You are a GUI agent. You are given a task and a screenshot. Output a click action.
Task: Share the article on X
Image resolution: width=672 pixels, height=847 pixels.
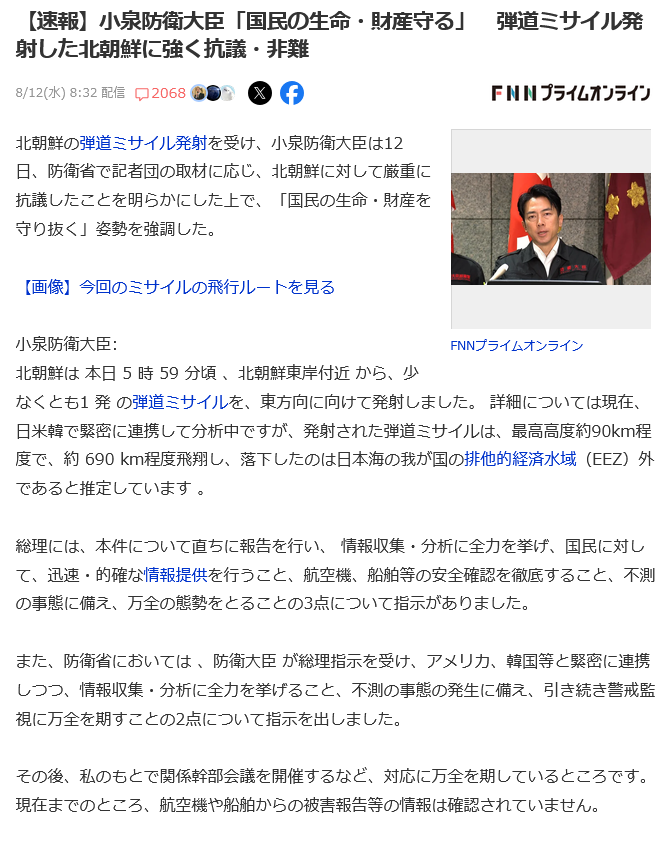coord(260,93)
